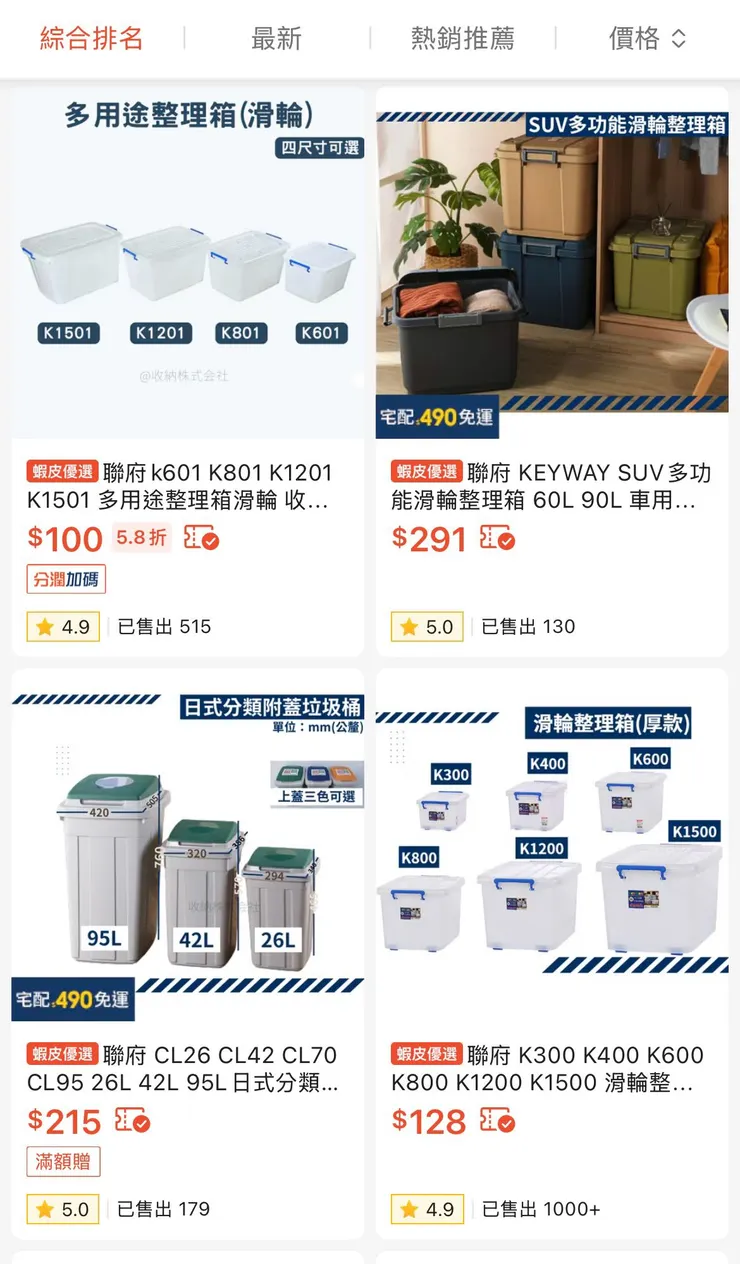Screen dimensions: 740x1264
Task: Click the 蝦皮優選 badge on the k601 listing
Action: pyautogui.click(x=61, y=471)
